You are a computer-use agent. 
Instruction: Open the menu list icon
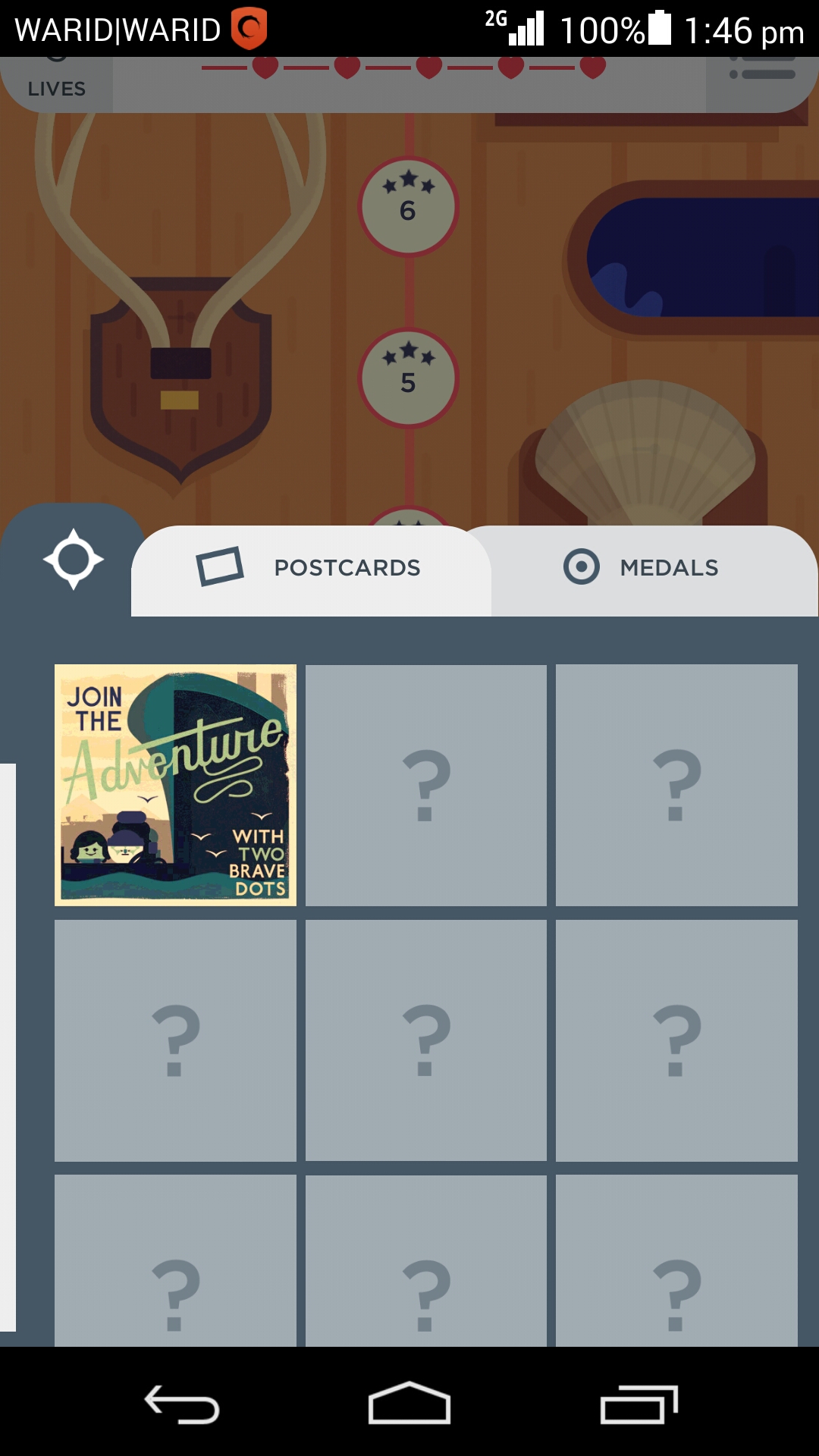coord(762,74)
